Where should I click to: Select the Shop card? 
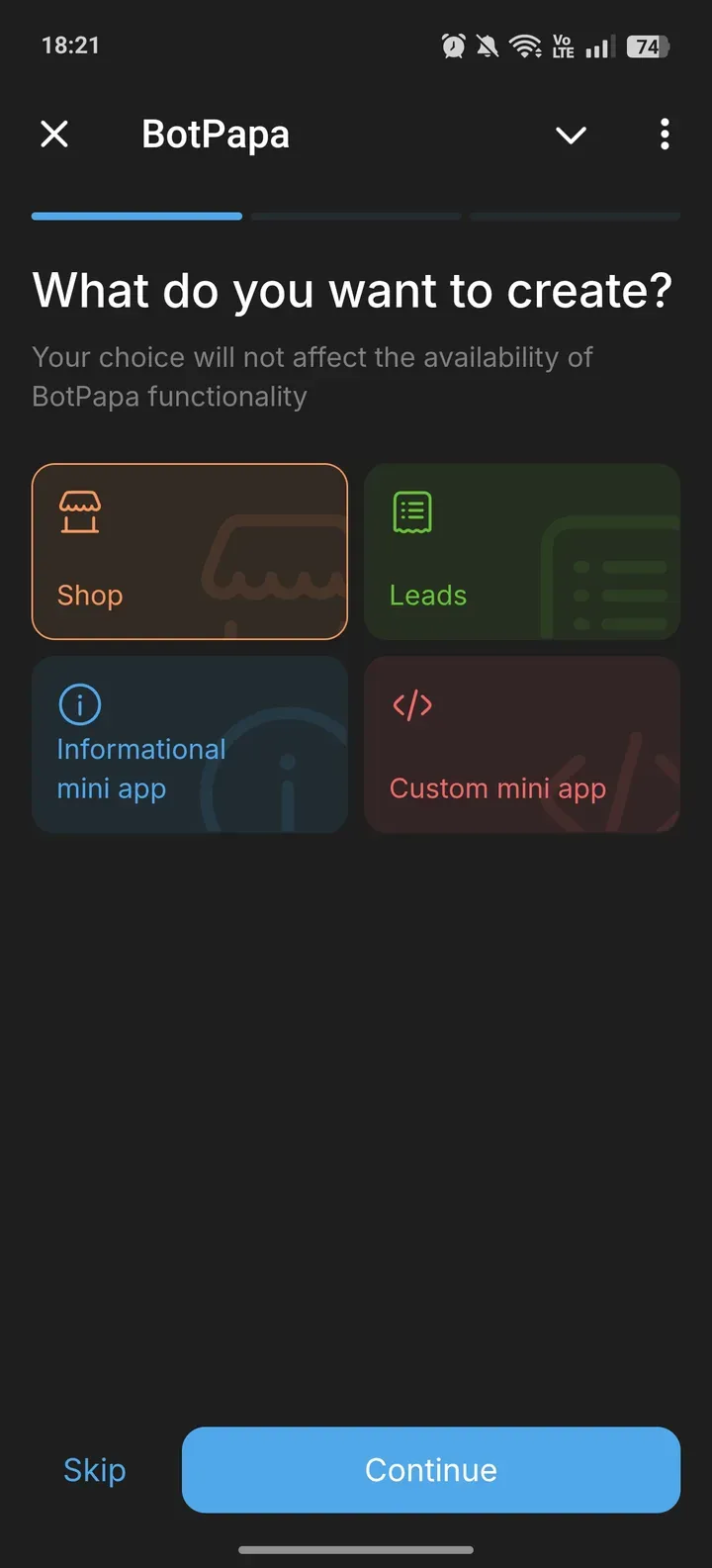[x=190, y=551]
